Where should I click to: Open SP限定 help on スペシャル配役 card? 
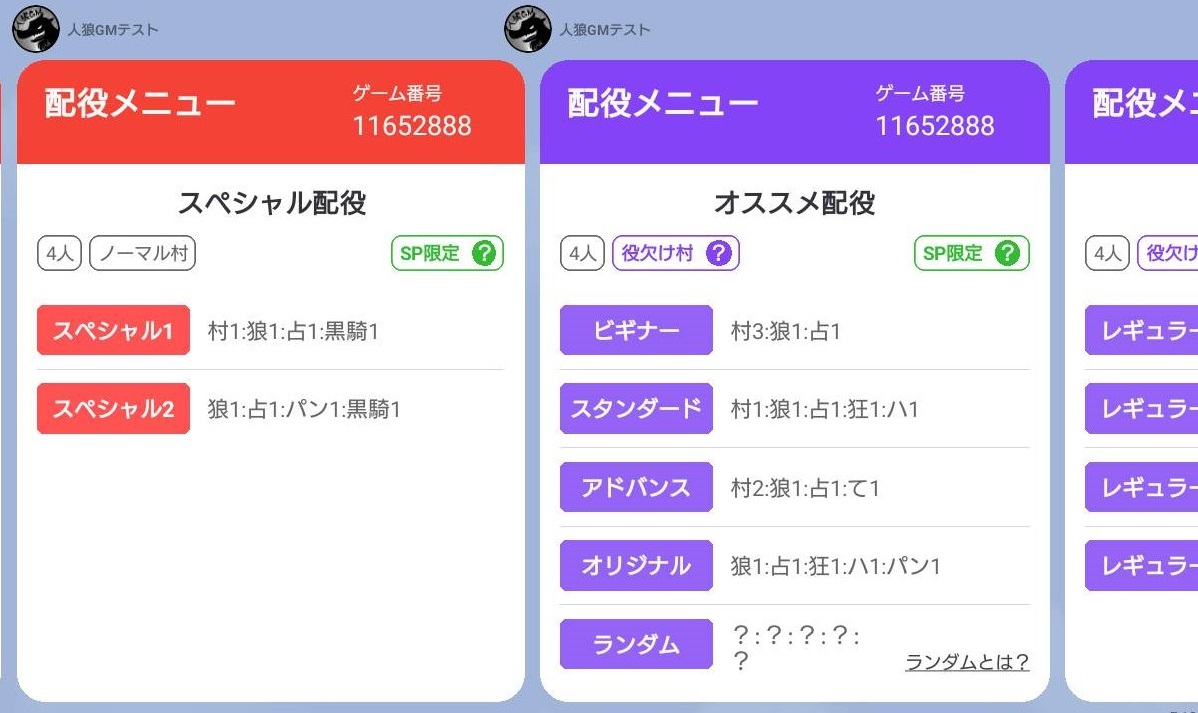click(484, 254)
